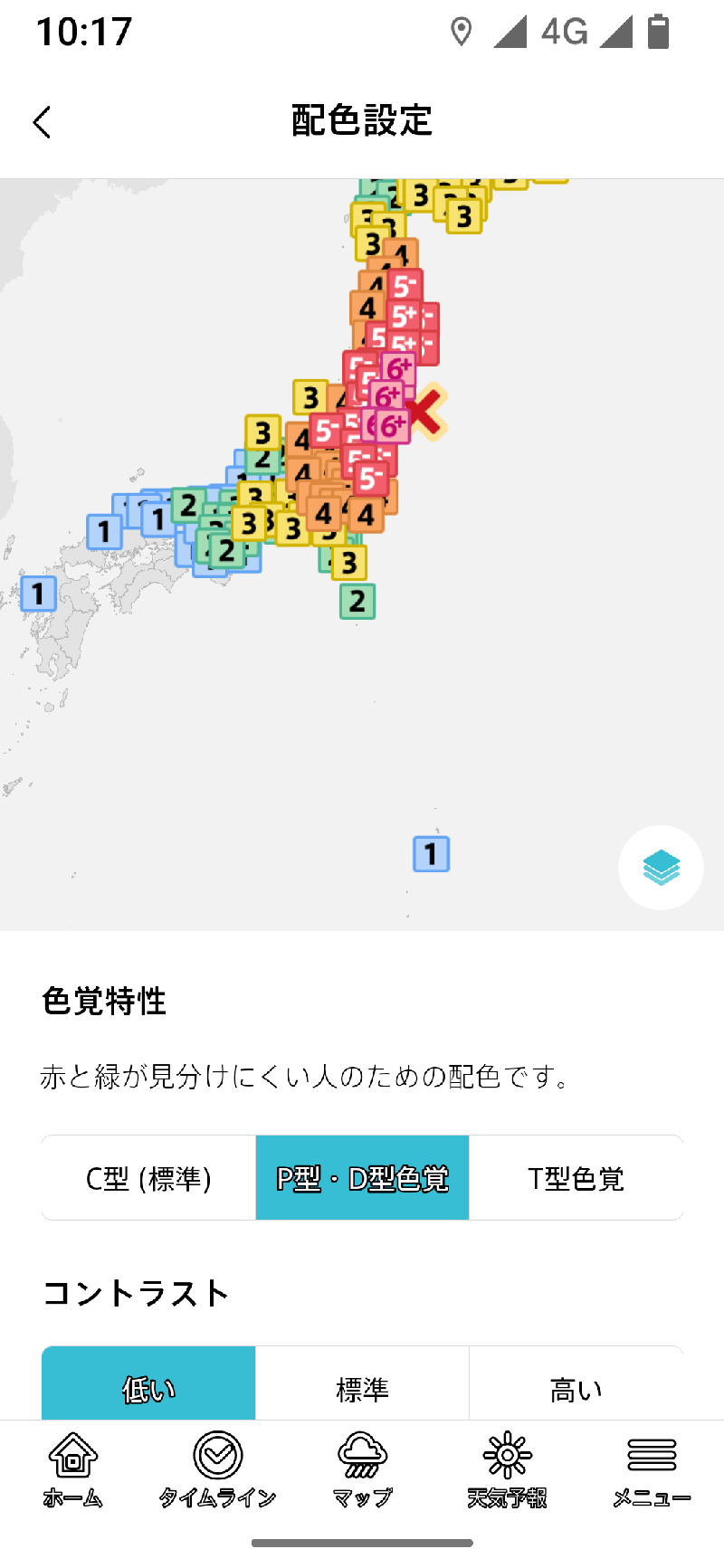Select C型 (標準) color vision

(148, 1178)
